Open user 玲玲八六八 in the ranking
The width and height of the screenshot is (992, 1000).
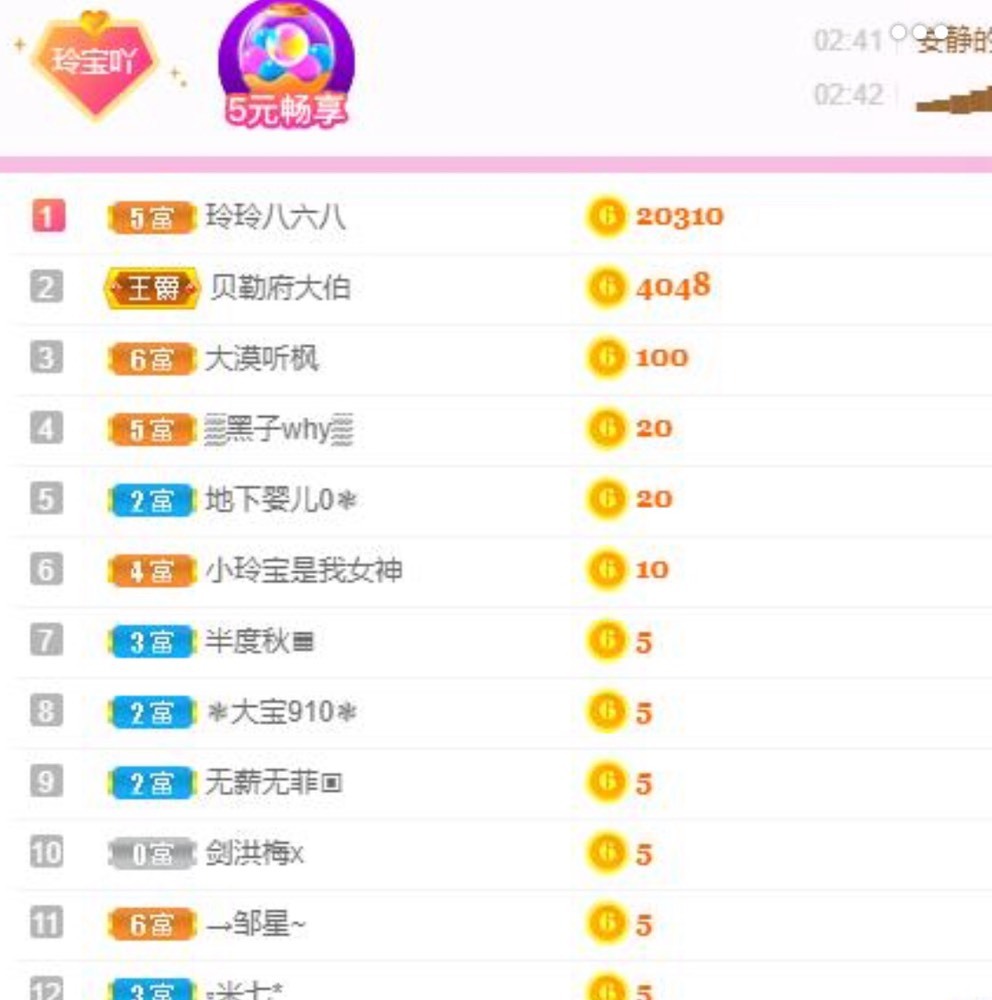click(x=275, y=217)
